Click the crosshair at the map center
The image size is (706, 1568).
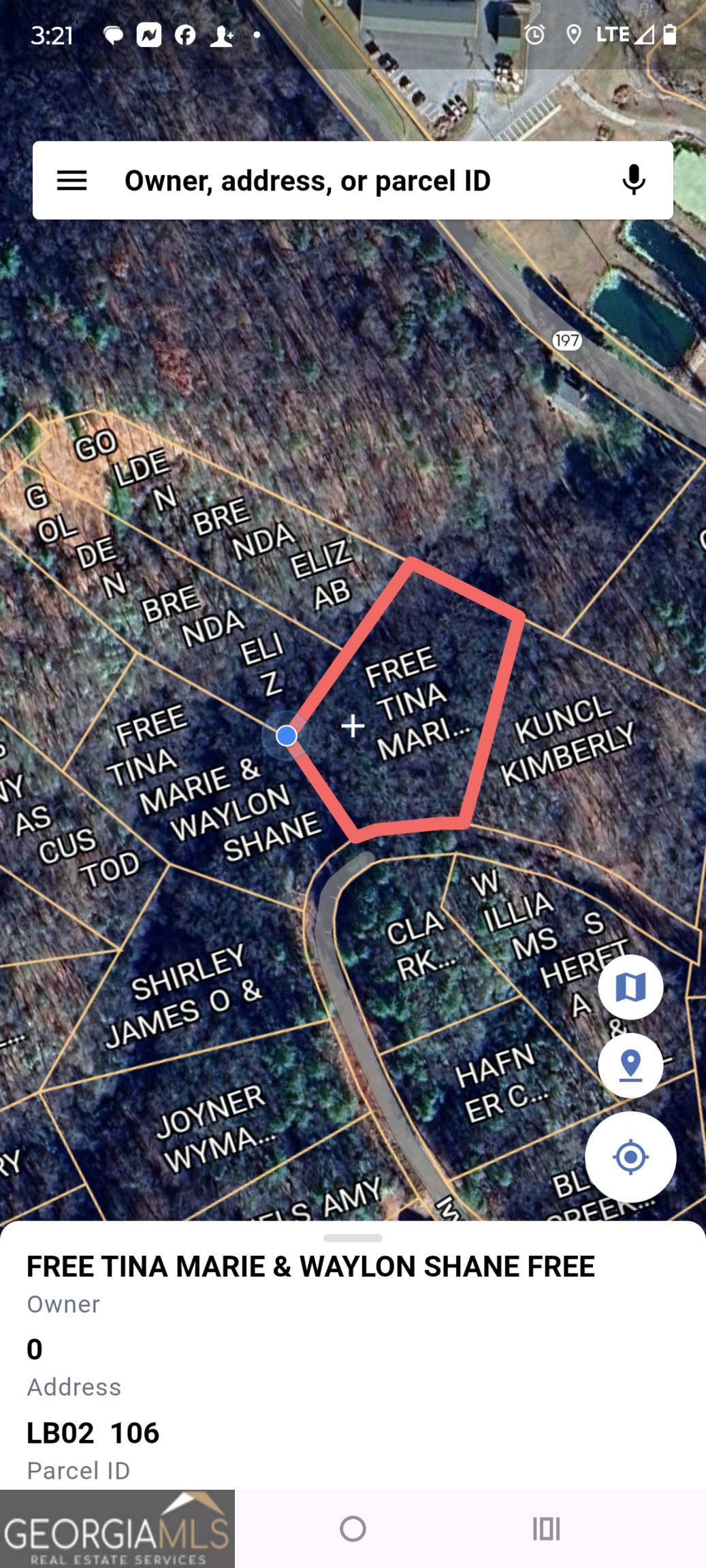[353, 727]
